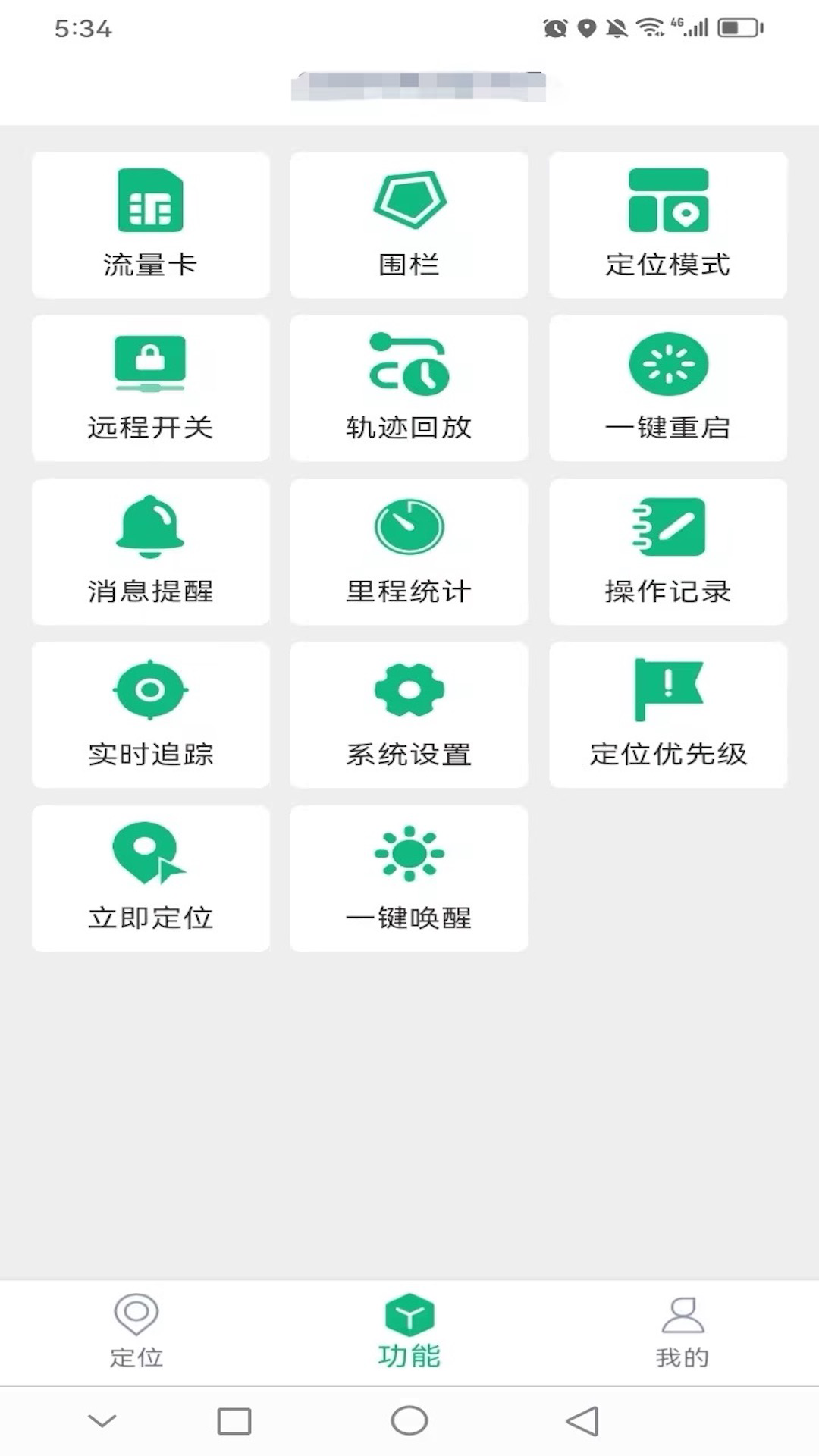
Task: Open the 流量卡 SIM data card feature
Action: tap(150, 224)
